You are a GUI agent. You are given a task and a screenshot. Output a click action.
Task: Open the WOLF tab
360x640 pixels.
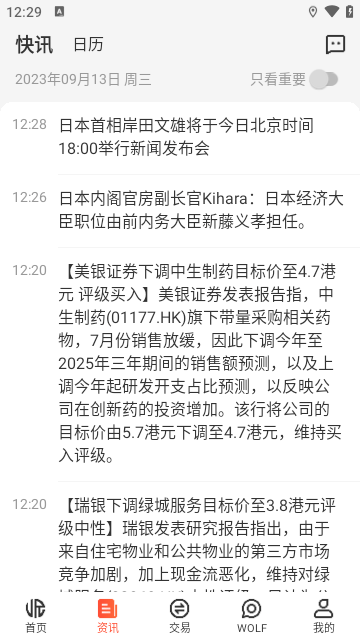pyautogui.click(x=251, y=616)
